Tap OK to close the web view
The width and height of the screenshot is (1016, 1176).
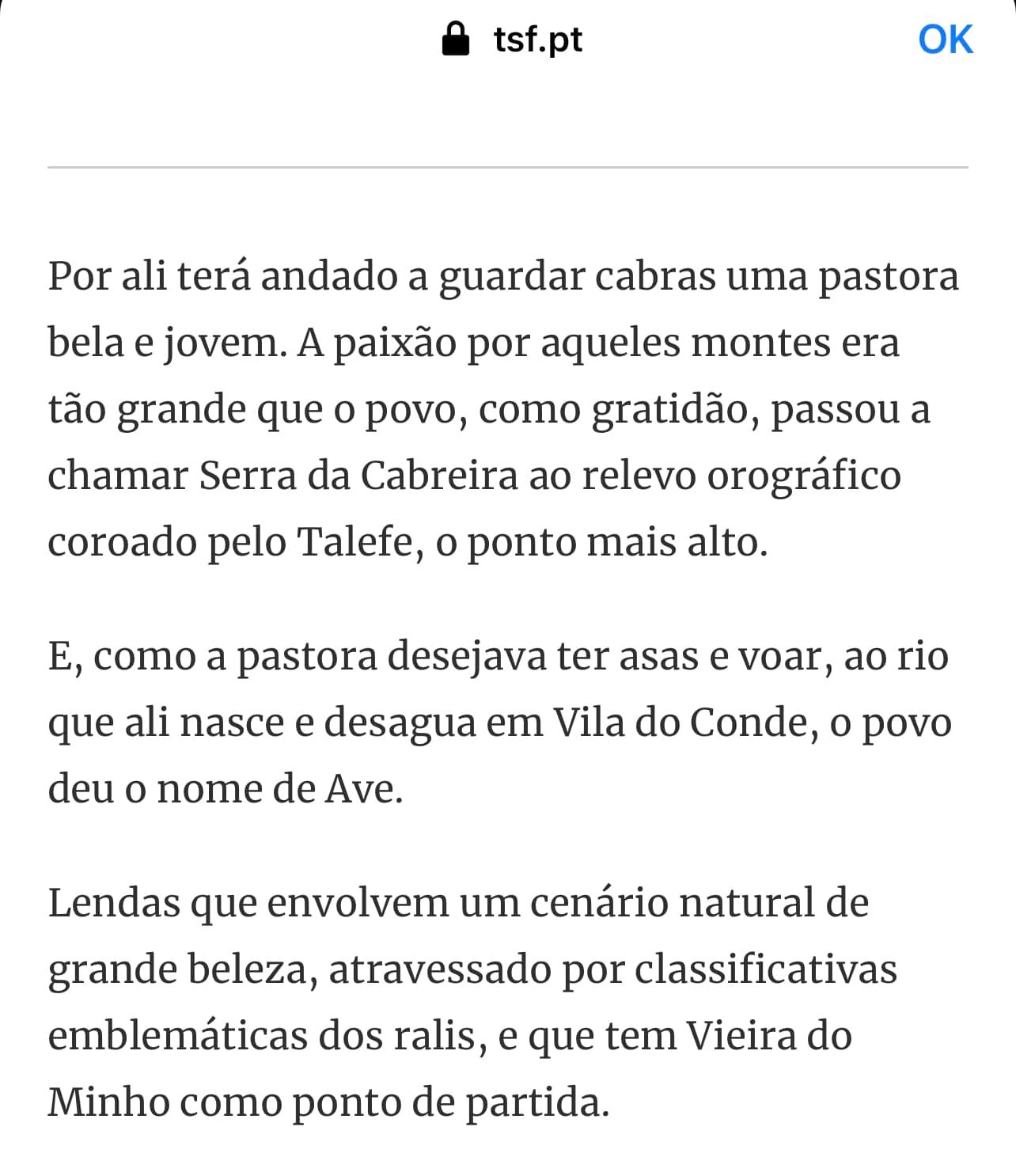tap(945, 40)
